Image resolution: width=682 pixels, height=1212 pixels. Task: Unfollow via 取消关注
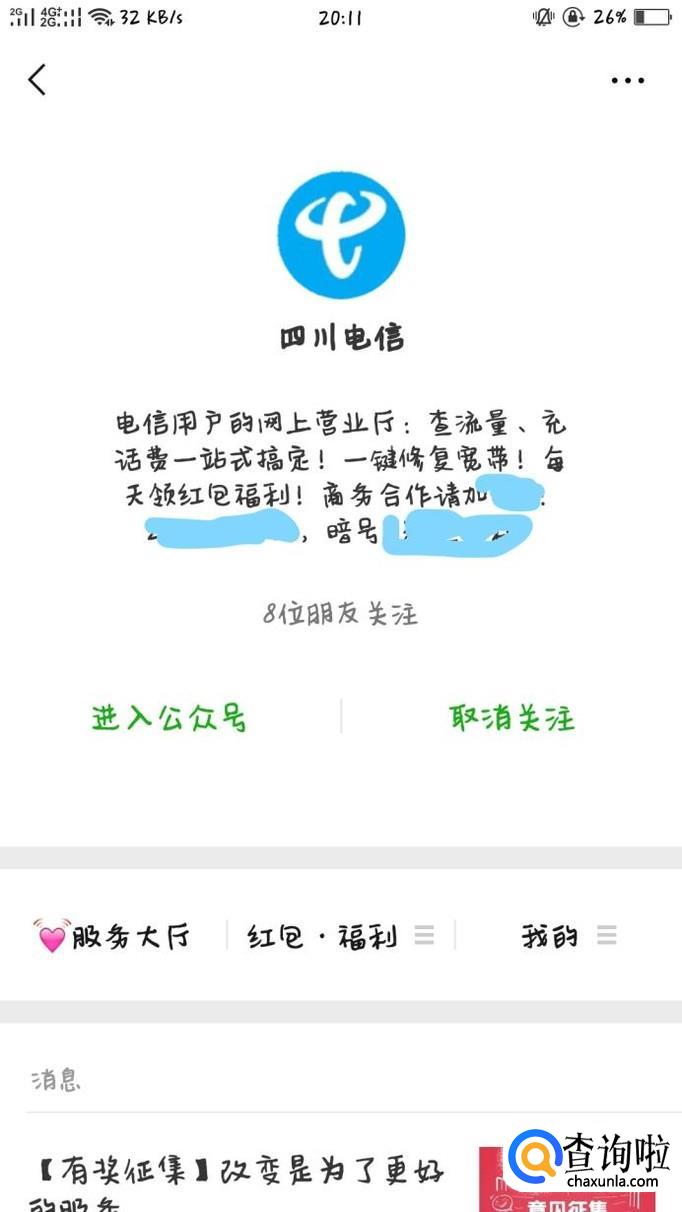click(512, 718)
